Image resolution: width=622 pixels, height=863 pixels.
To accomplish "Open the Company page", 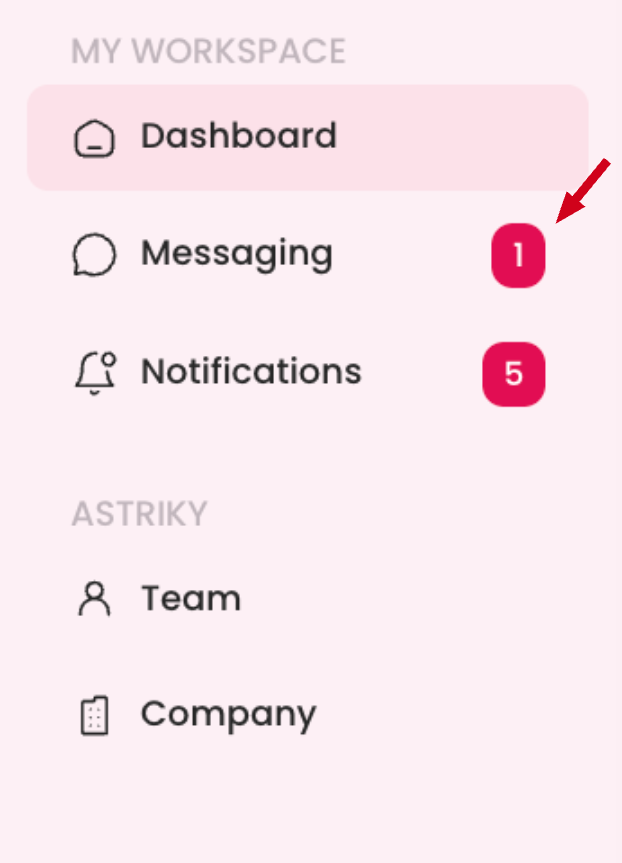I will click(227, 714).
